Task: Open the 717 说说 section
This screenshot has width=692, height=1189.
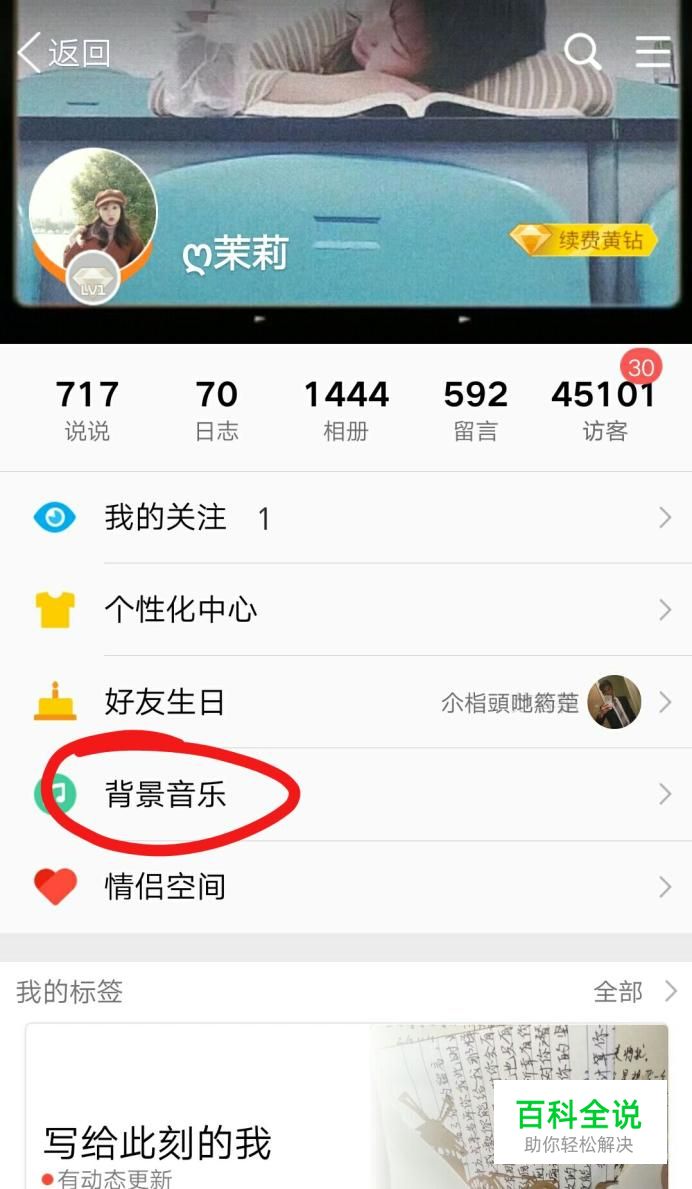Action: coord(87,410)
